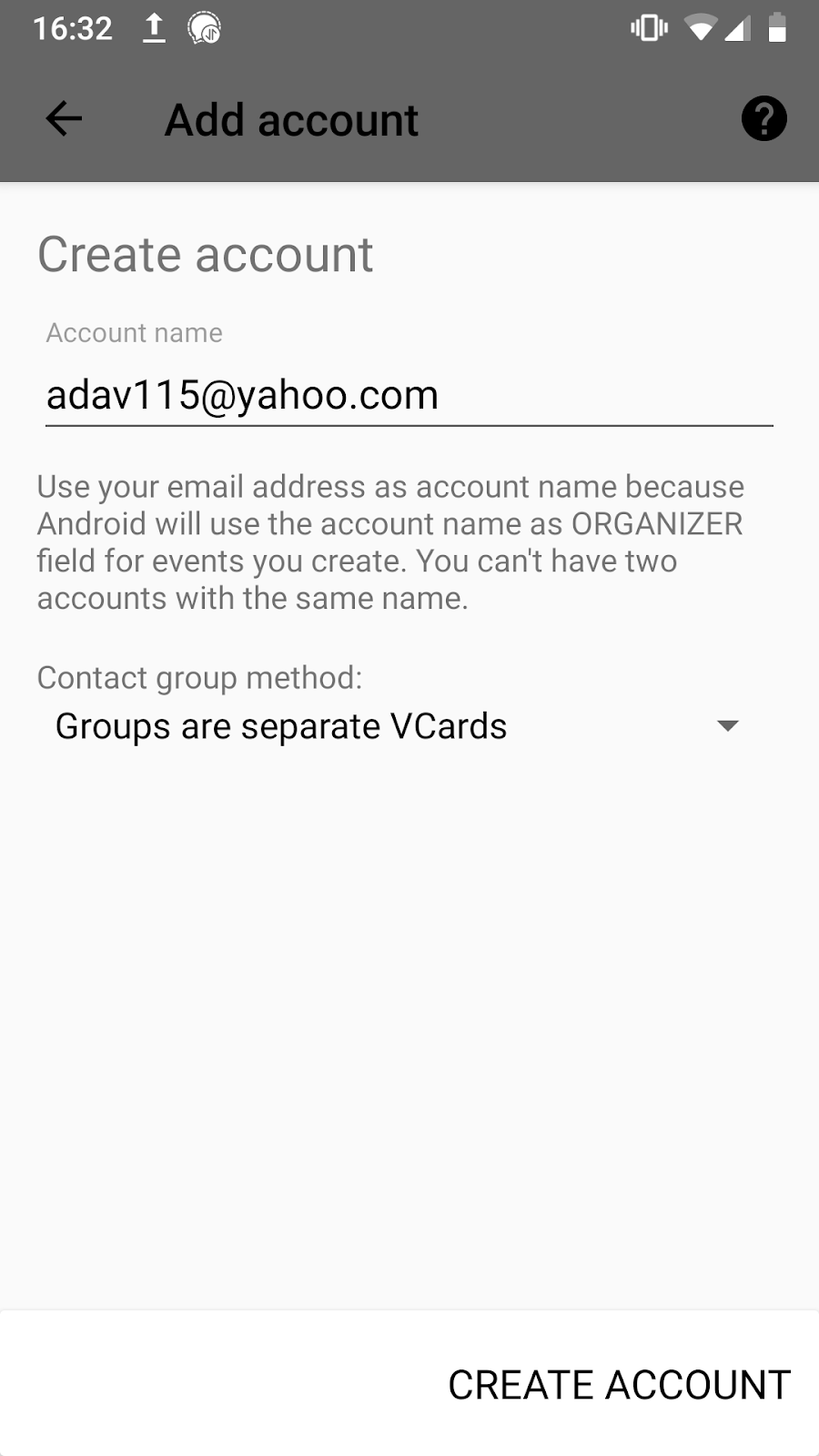This screenshot has width=819, height=1456.
Task: Edit the Account name field
Action: 409,396
